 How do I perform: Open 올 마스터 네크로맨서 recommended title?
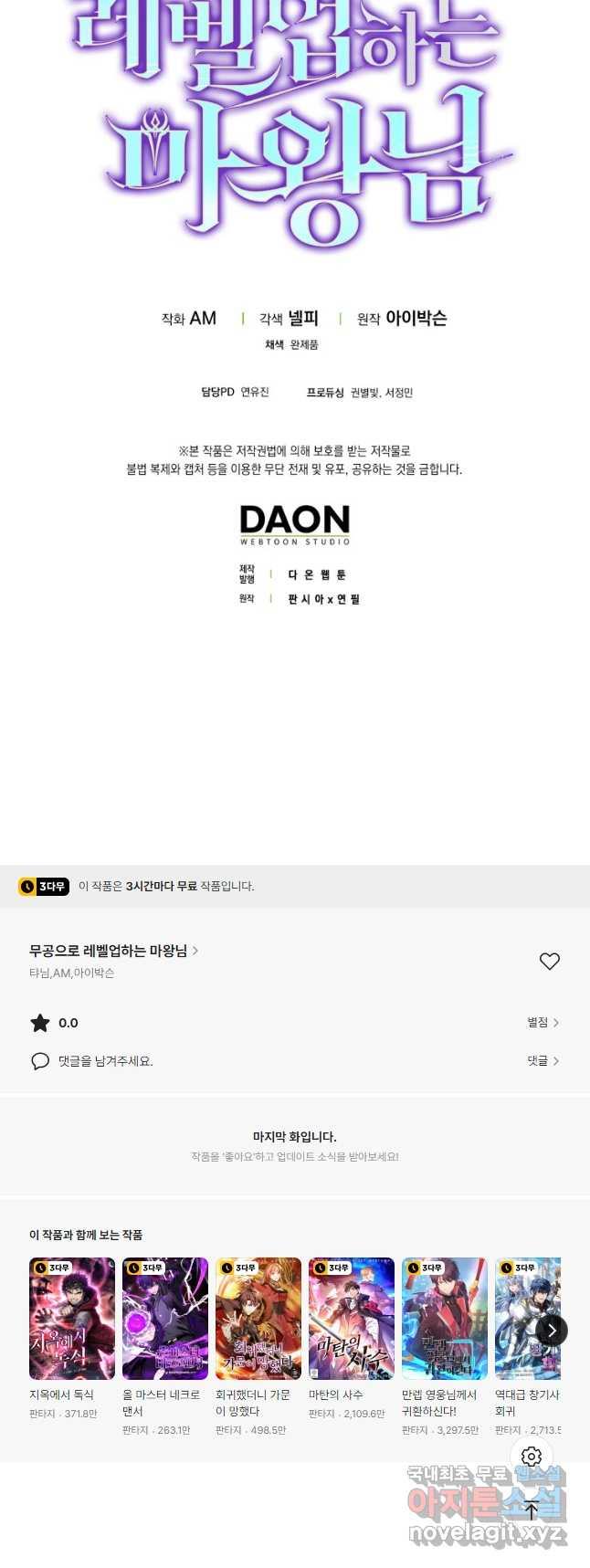tap(165, 1319)
